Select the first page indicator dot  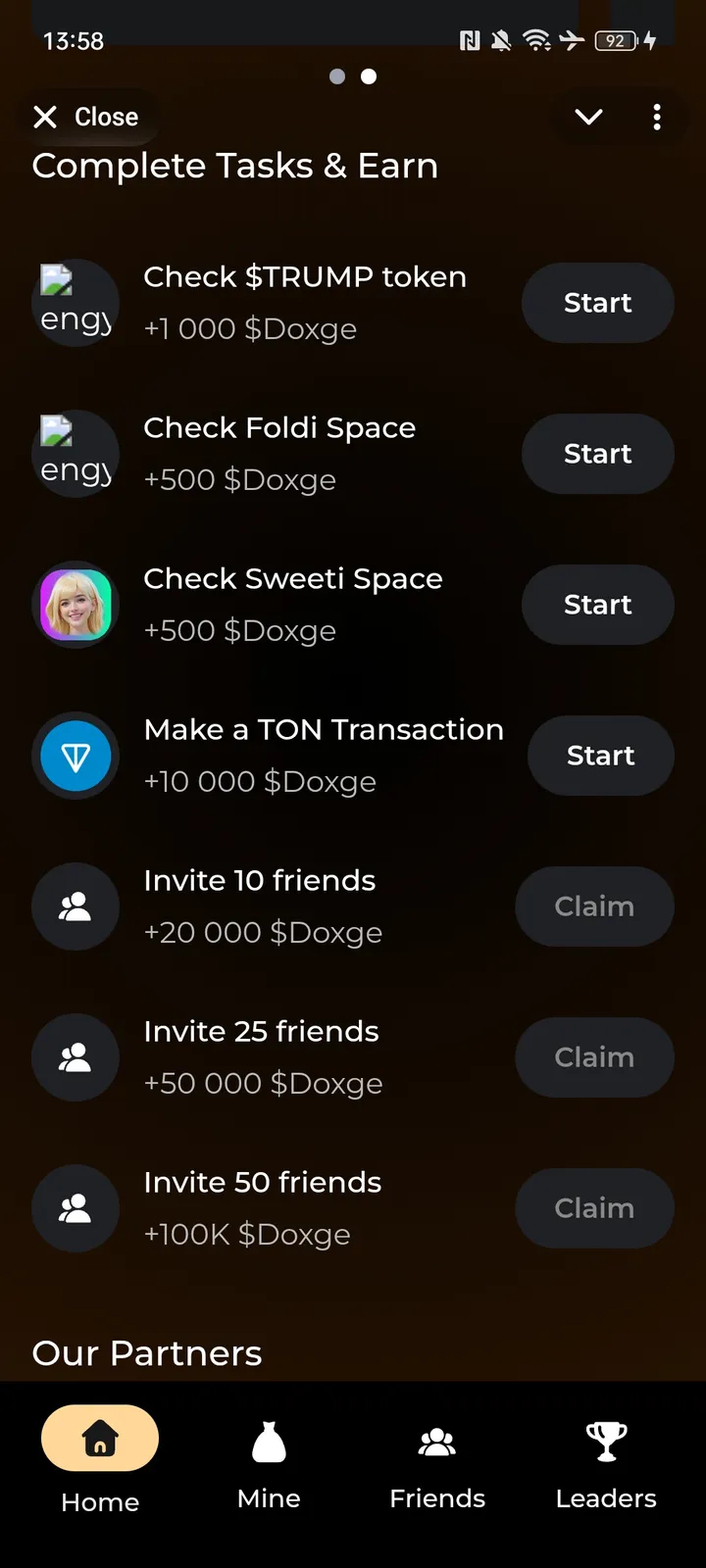click(337, 76)
